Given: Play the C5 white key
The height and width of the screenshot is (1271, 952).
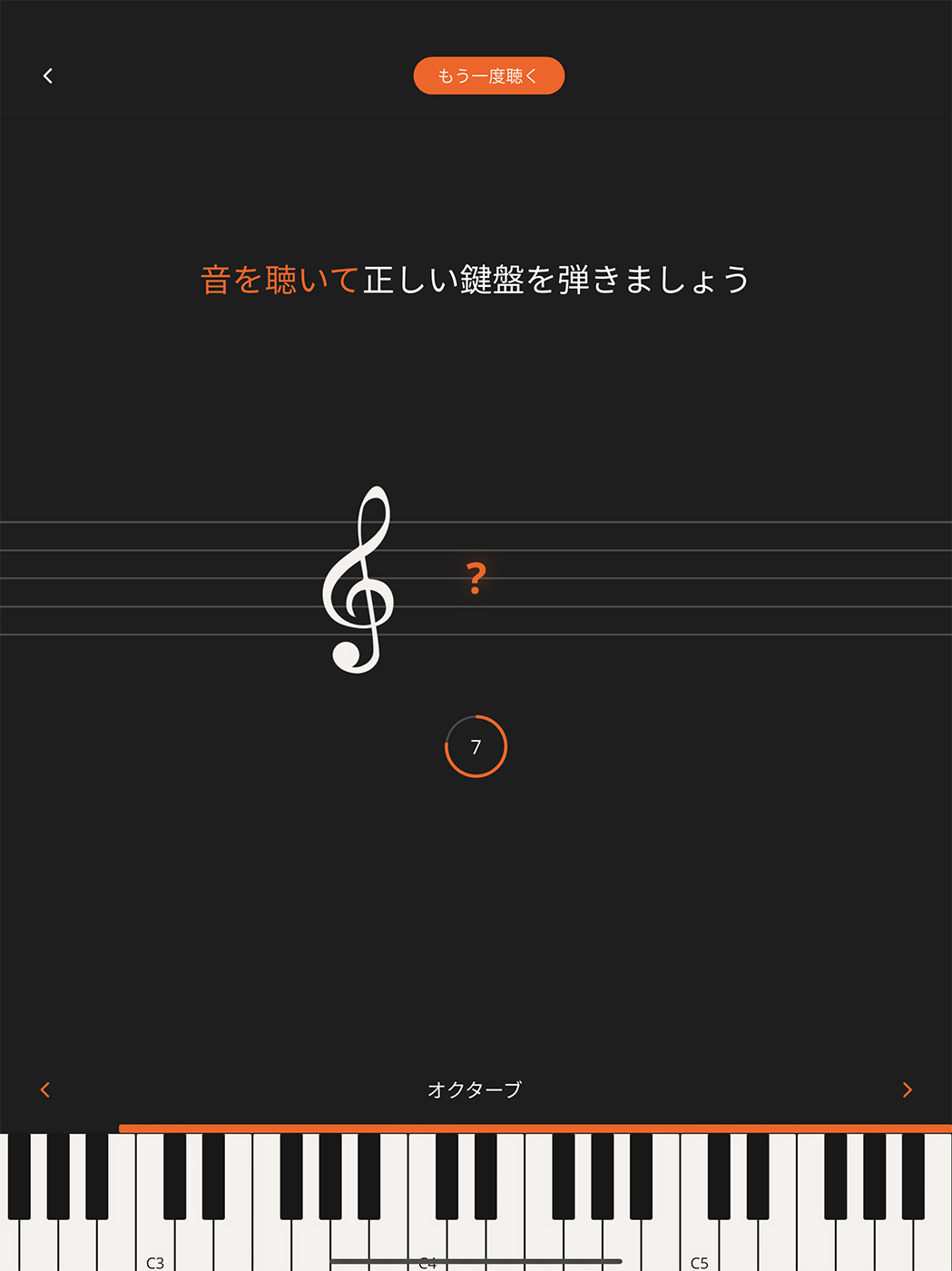Looking at the screenshot, I should pyautogui.click(x=699, y=1244).
